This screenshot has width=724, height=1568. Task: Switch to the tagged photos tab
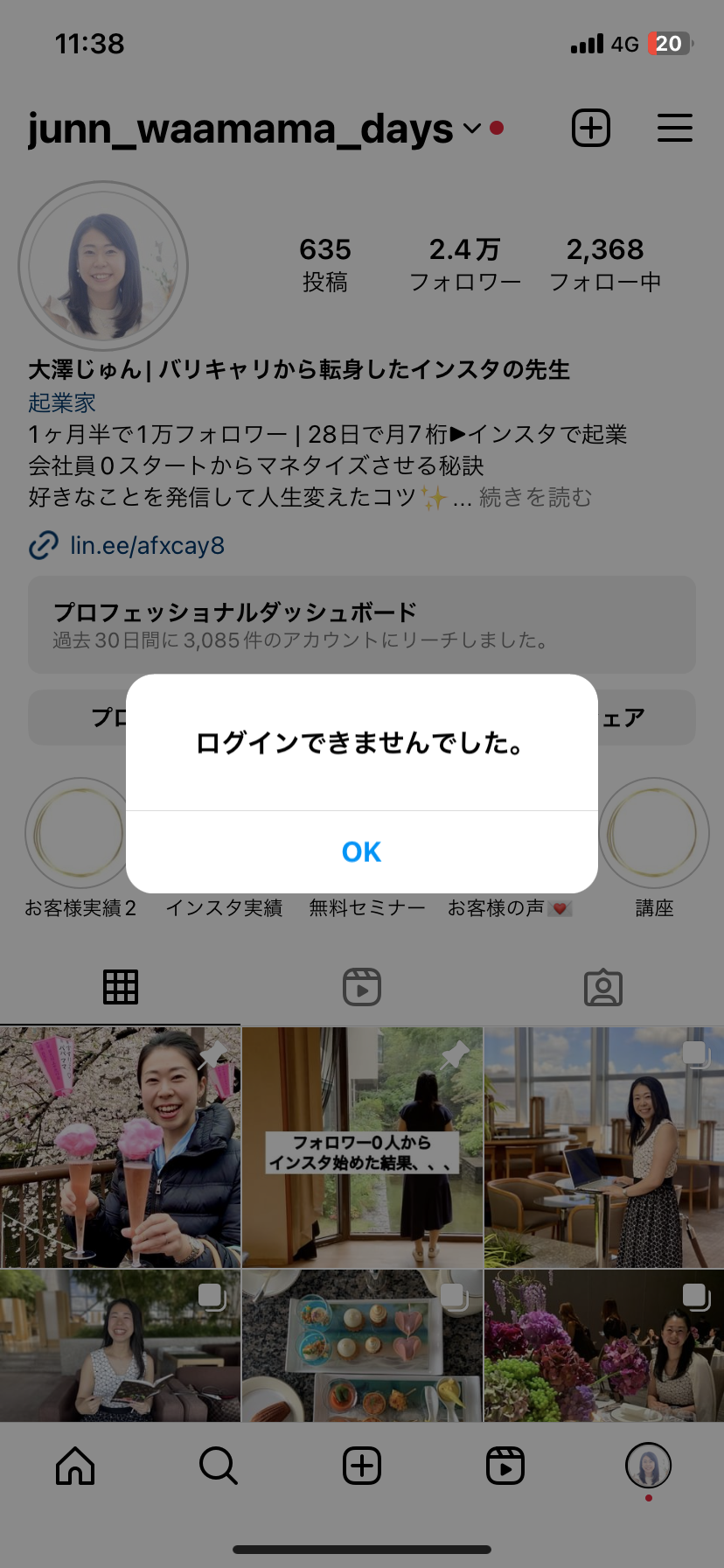pos(603,987)
